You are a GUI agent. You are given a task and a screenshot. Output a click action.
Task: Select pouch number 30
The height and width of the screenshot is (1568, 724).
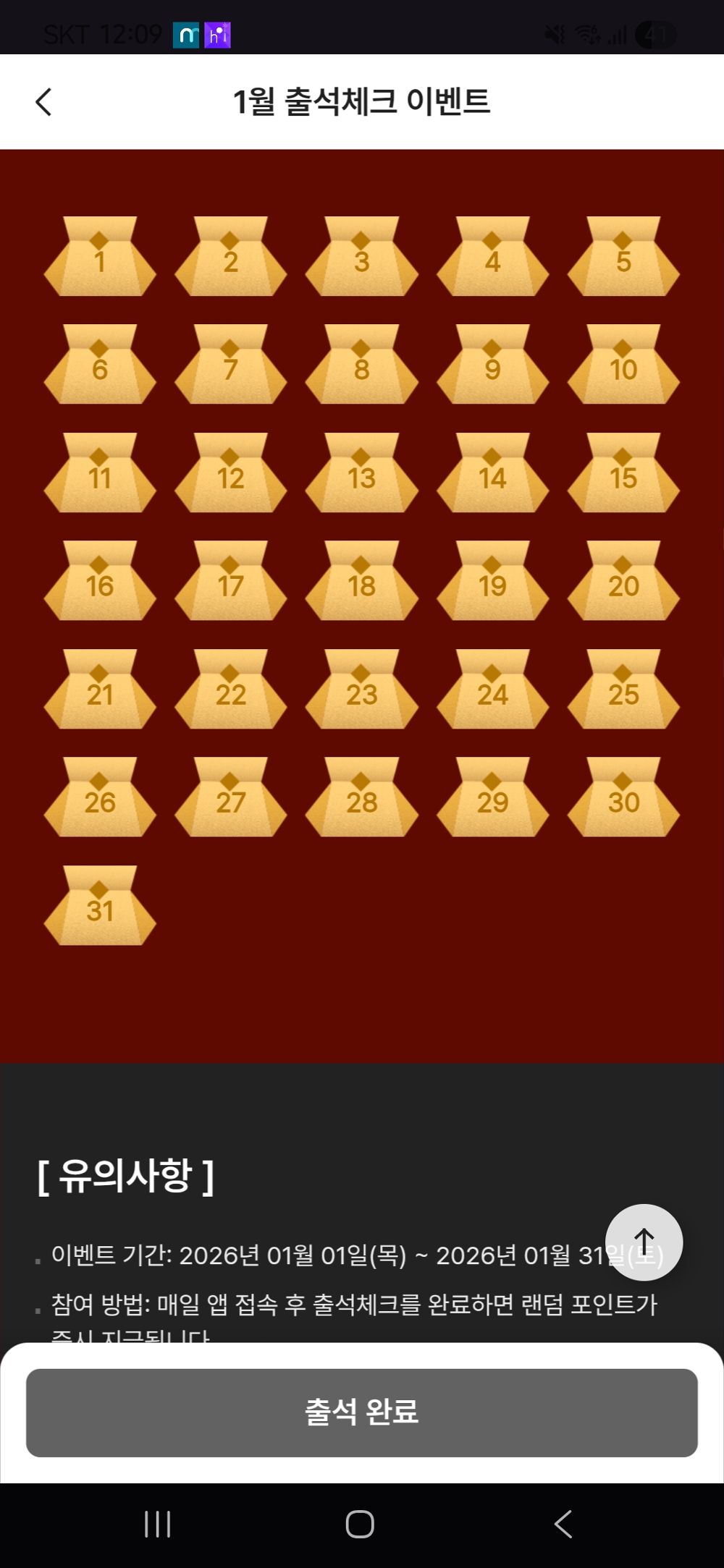(623, 798)
